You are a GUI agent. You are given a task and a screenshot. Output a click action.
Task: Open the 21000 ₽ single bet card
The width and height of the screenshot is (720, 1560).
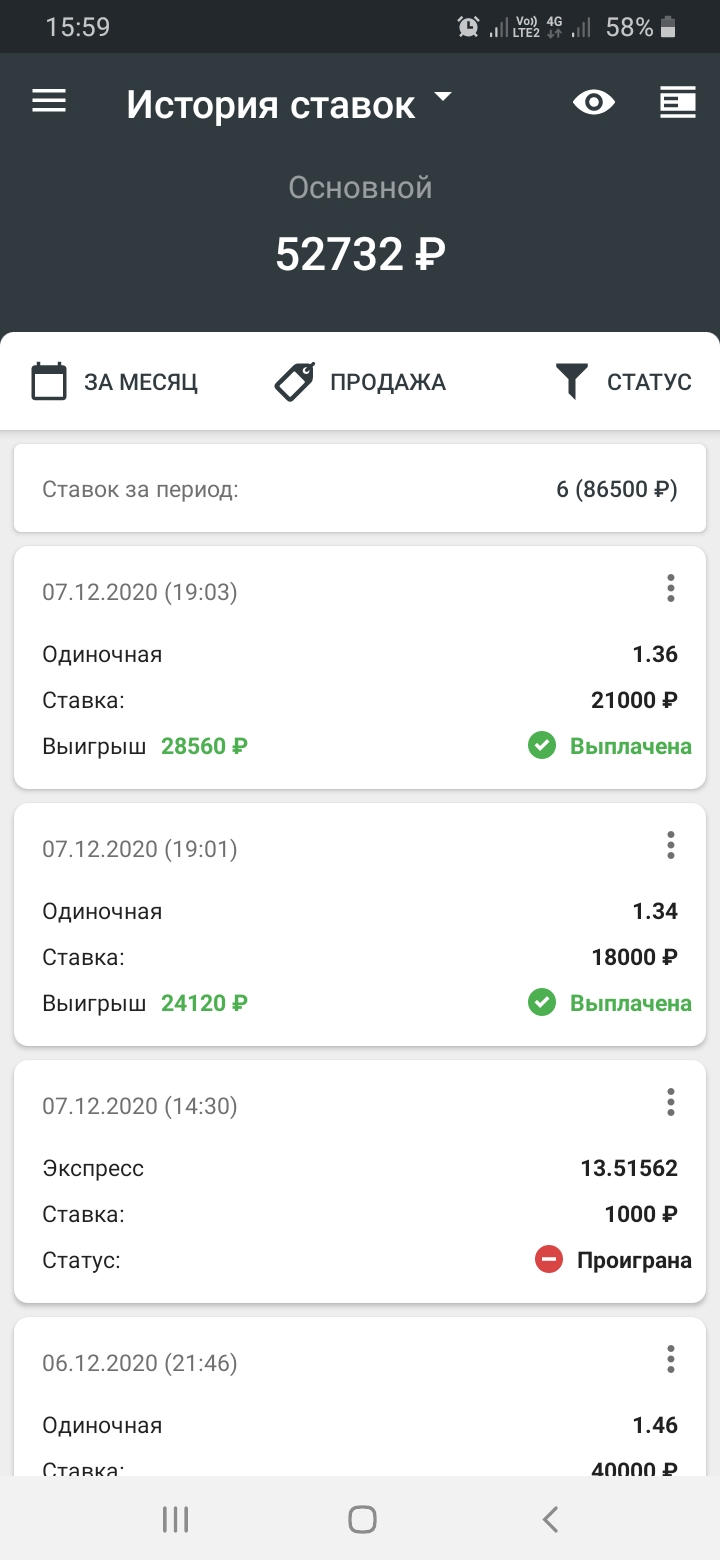click(x=360, y=667)
